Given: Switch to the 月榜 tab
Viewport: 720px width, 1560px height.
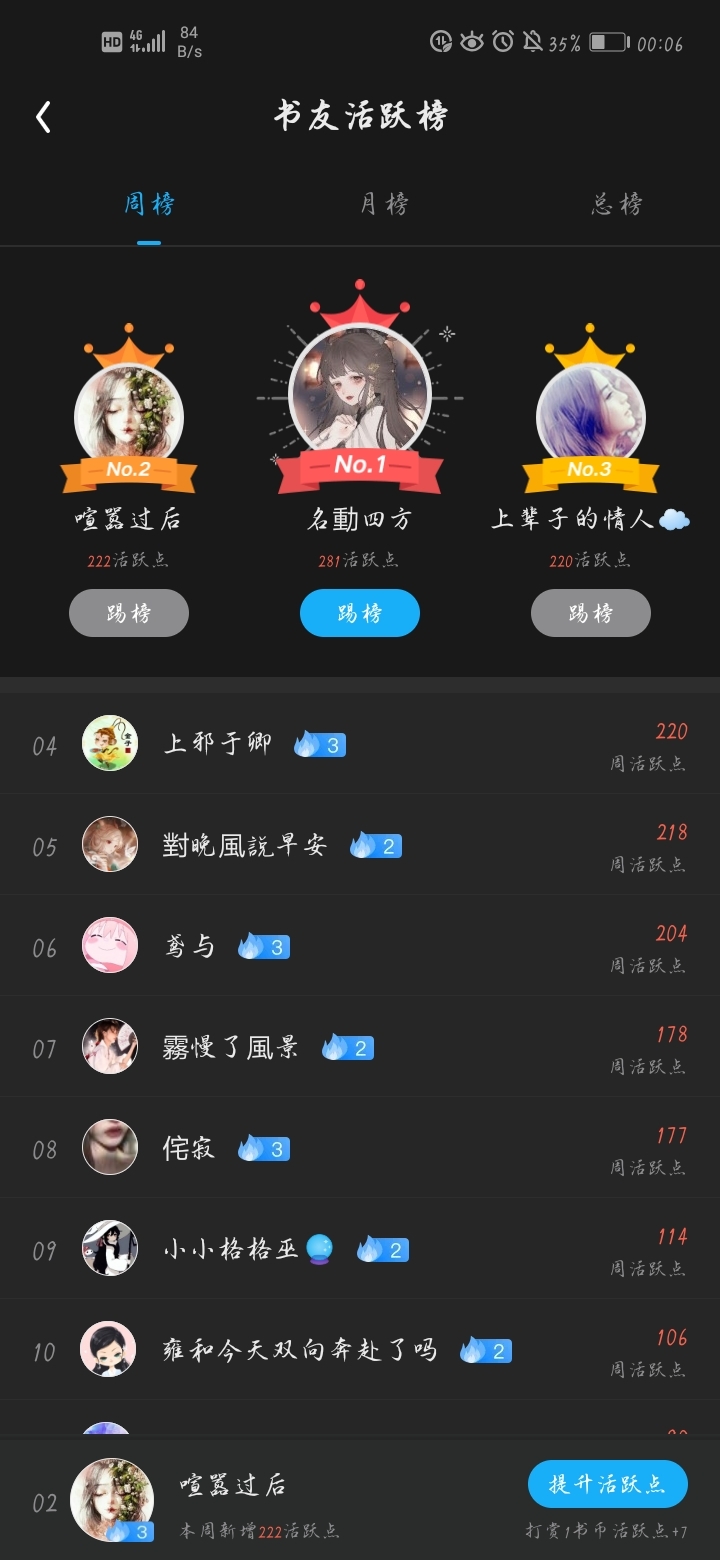Looking at the screenshot, I should tap(385, 204).
